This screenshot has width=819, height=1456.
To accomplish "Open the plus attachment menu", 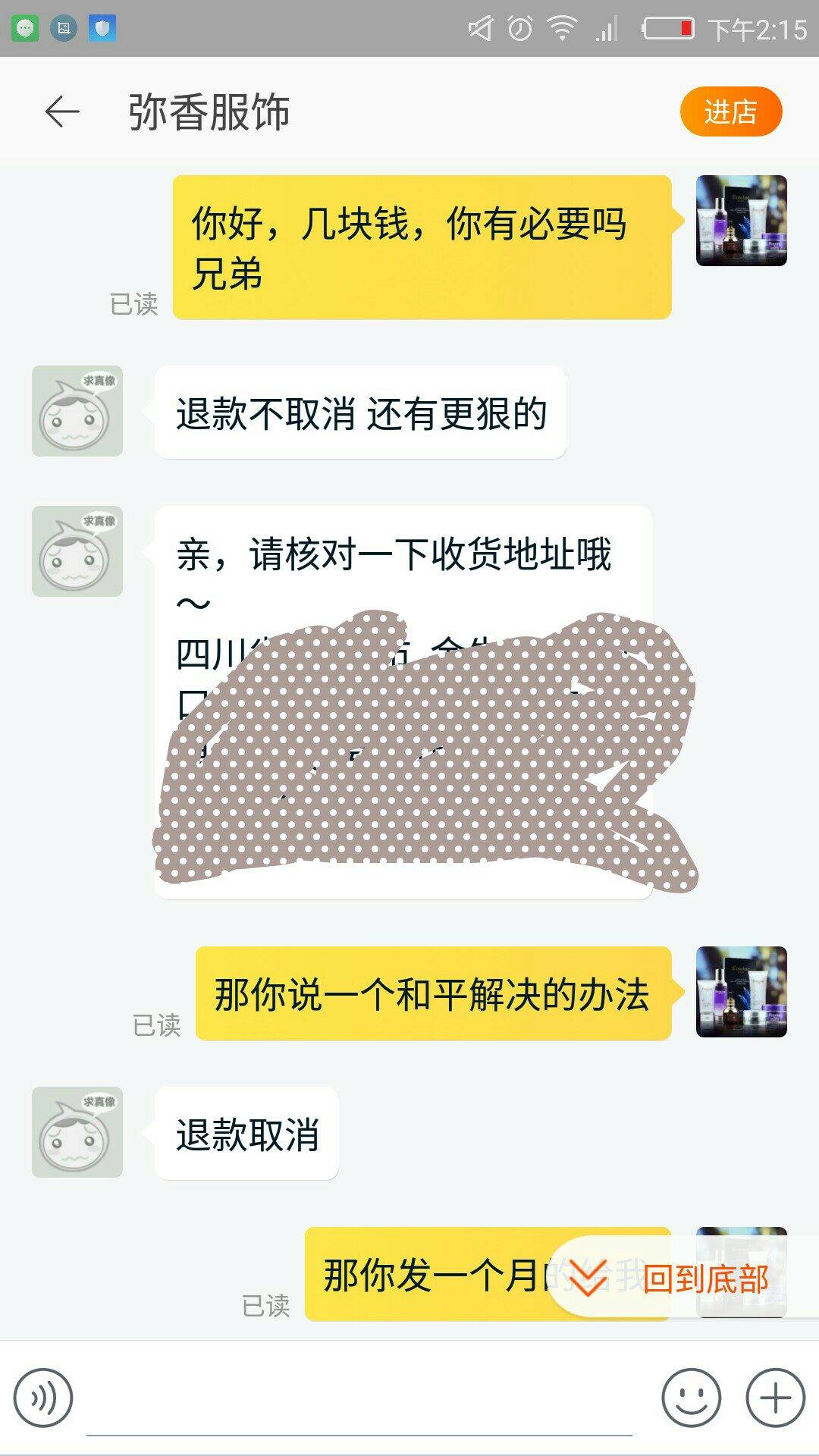I will point(775,1398).
